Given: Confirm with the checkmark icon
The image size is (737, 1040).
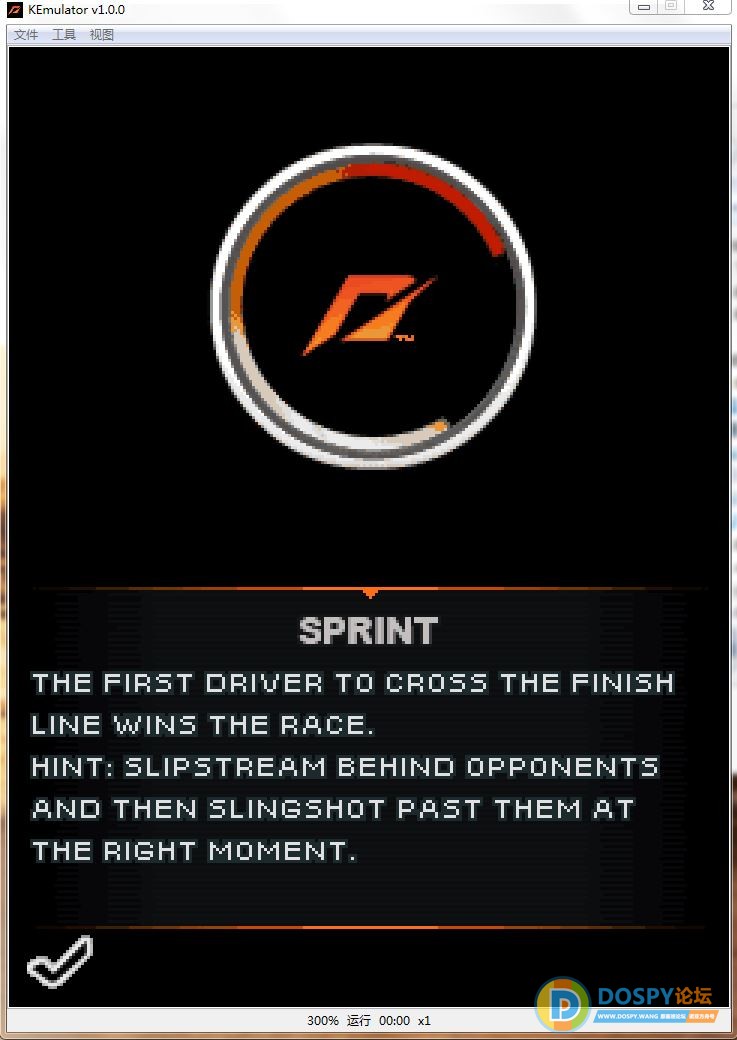Looking at the screenshot, I should (59, 961).
